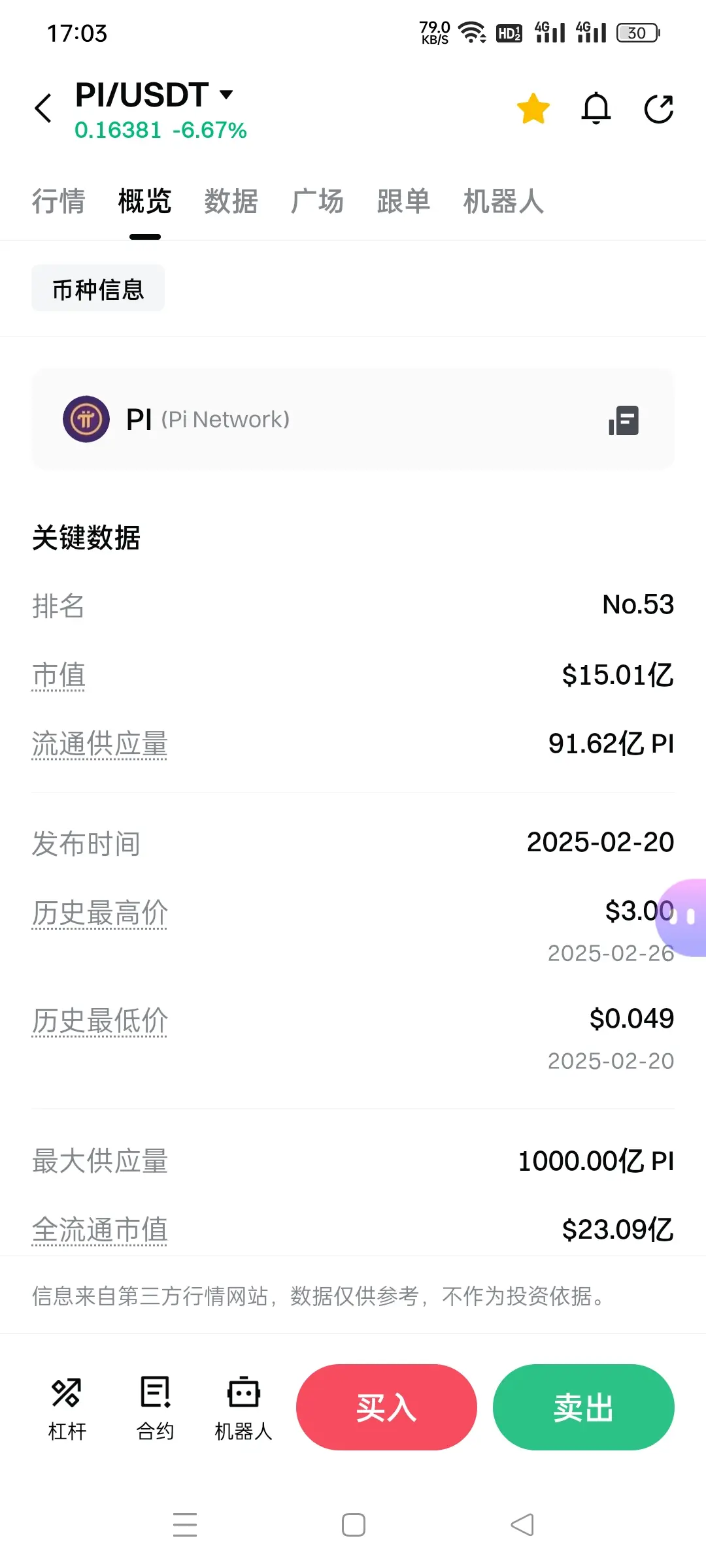Open the PI document icon in the coin card
Viewport: 706px width, 1568px height.
click(624, 419)
